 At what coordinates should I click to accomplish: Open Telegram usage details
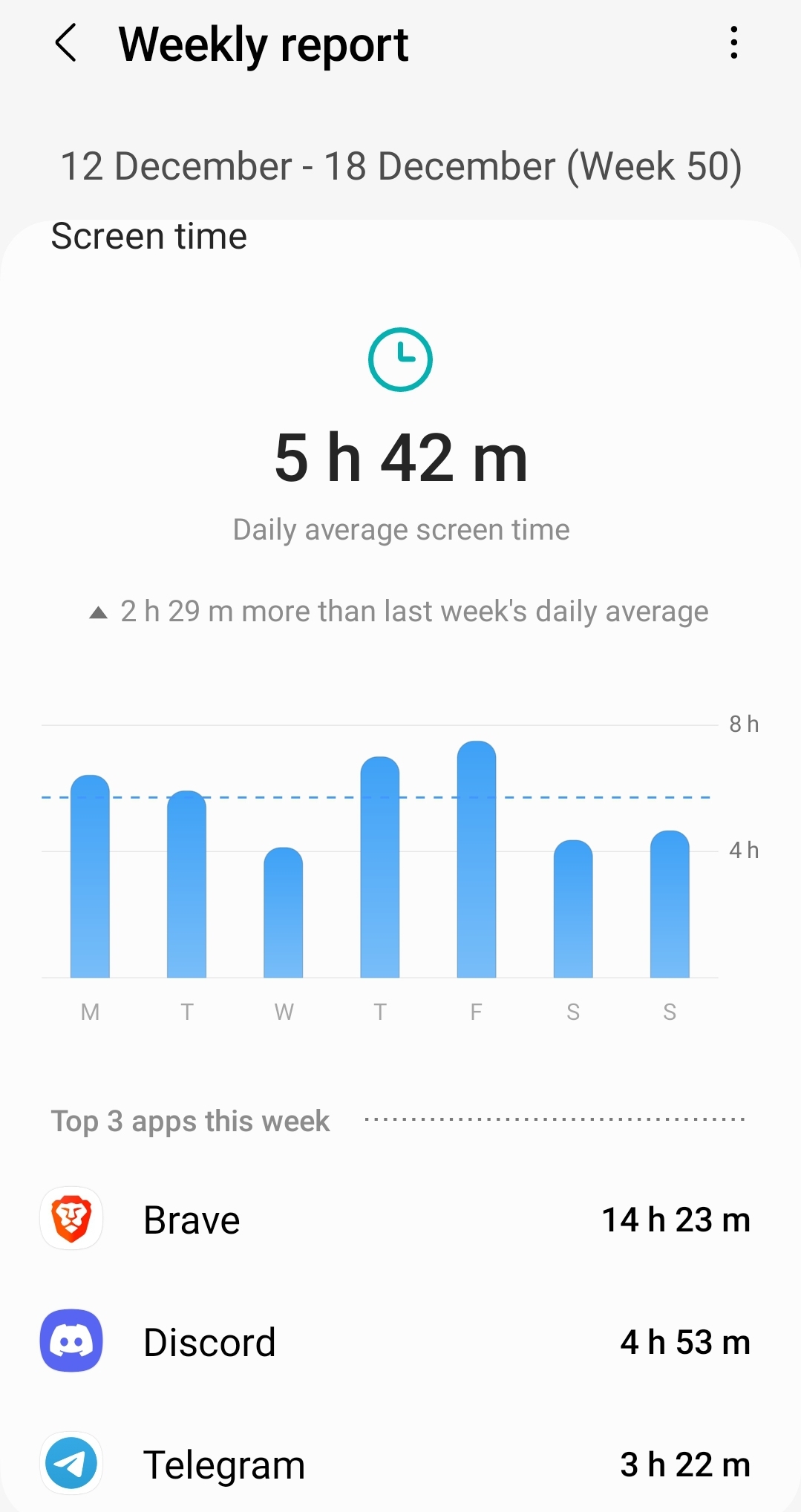point(400,1464)
